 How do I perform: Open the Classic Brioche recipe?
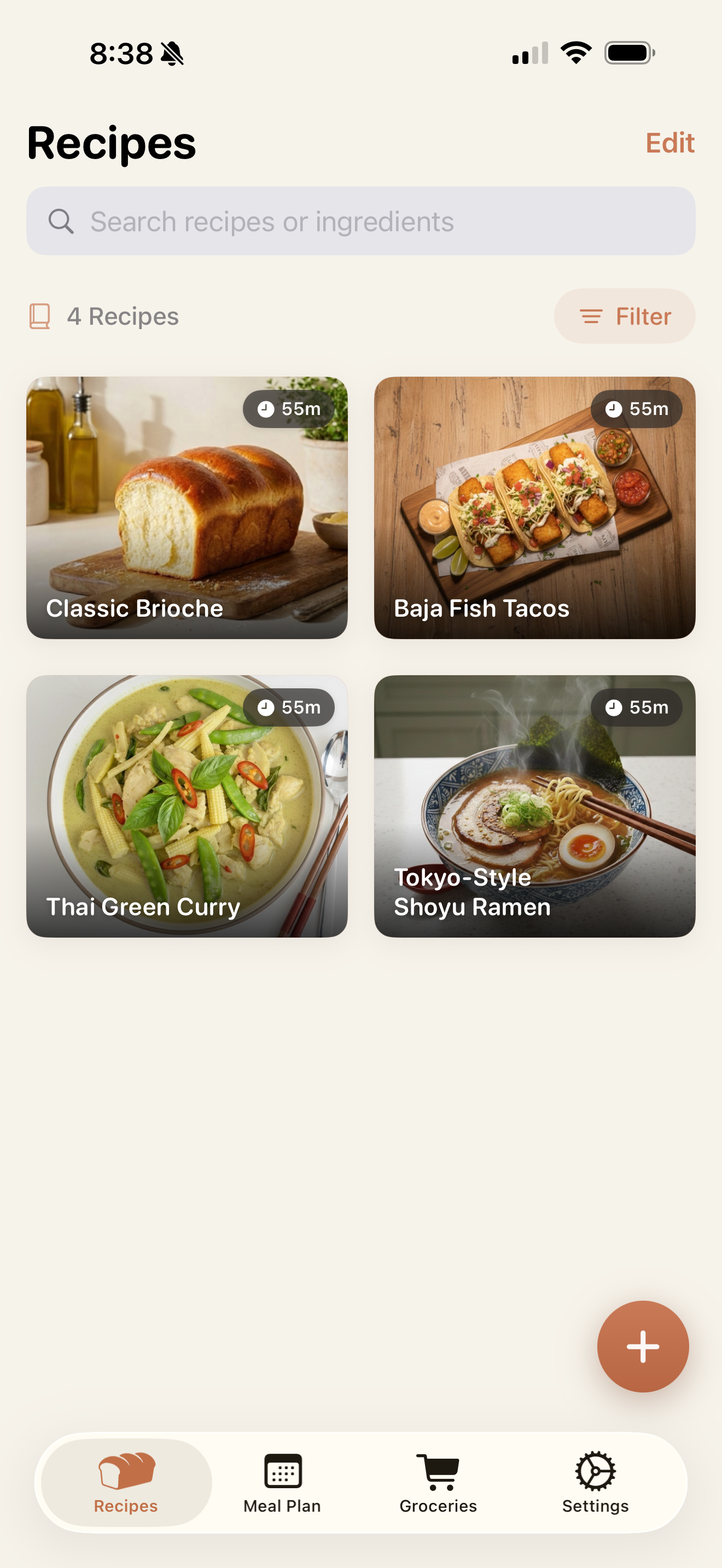coord(187,508)
